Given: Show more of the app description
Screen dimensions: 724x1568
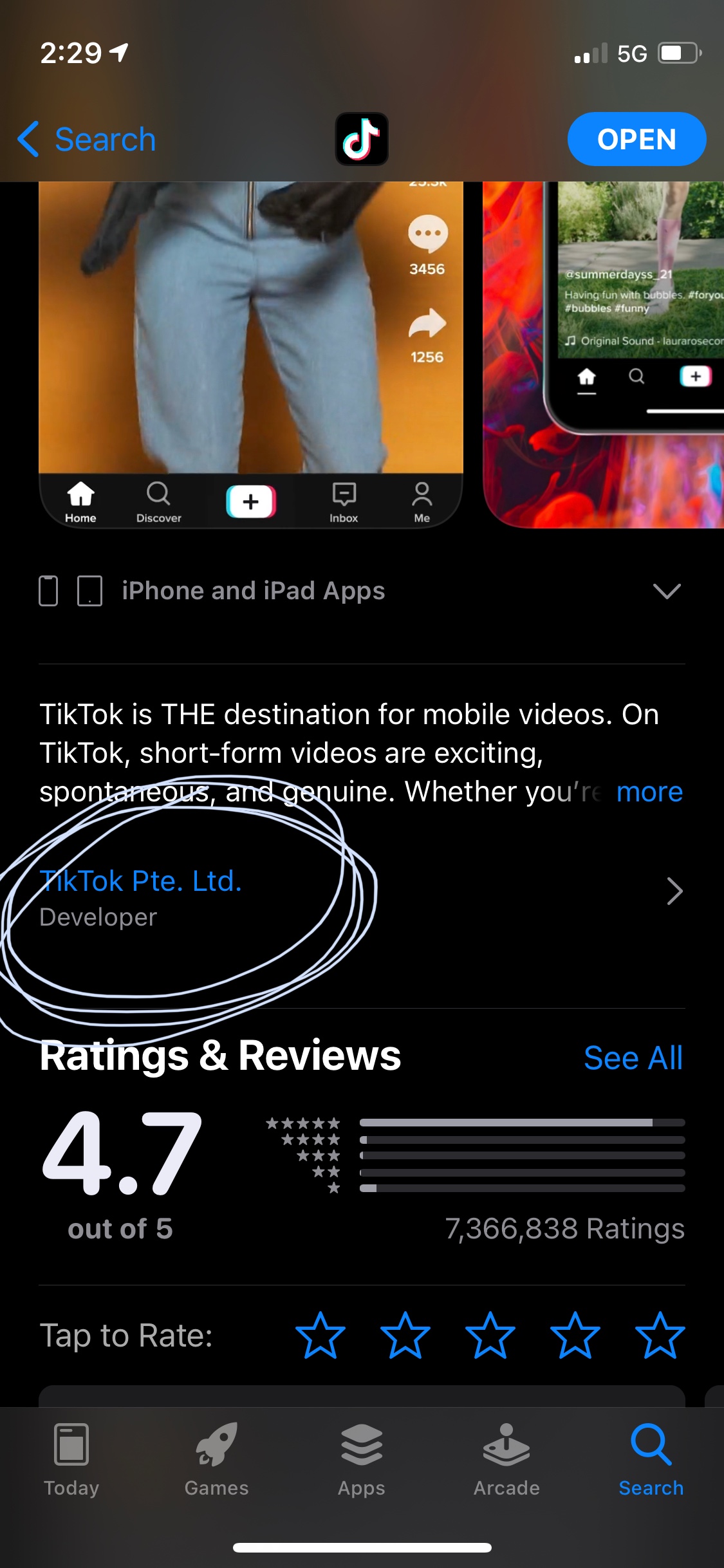Looking at the screenshot, I should 649,792.
